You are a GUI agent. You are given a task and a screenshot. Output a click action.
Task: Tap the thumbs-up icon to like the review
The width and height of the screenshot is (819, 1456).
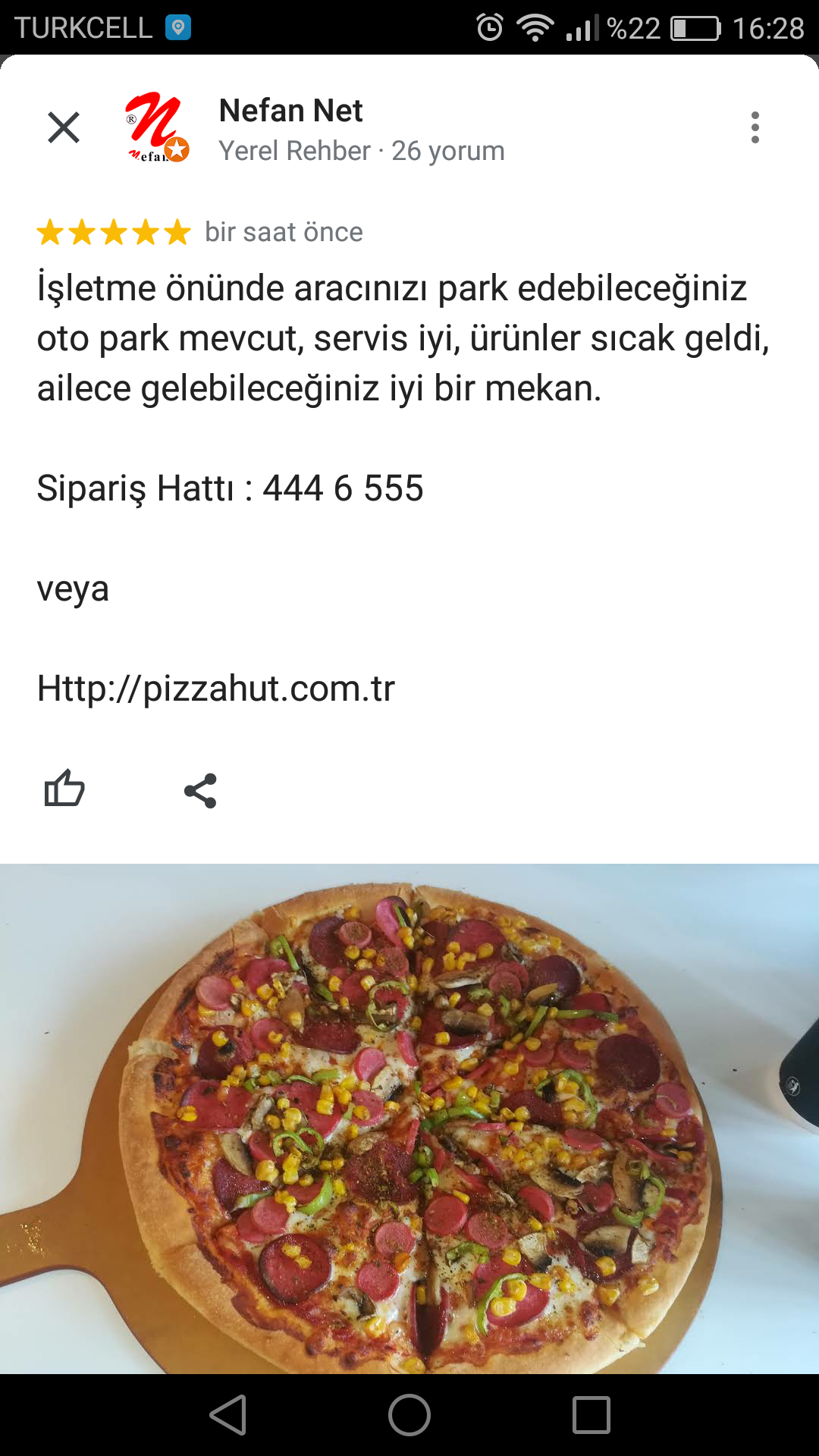point(65,790)
